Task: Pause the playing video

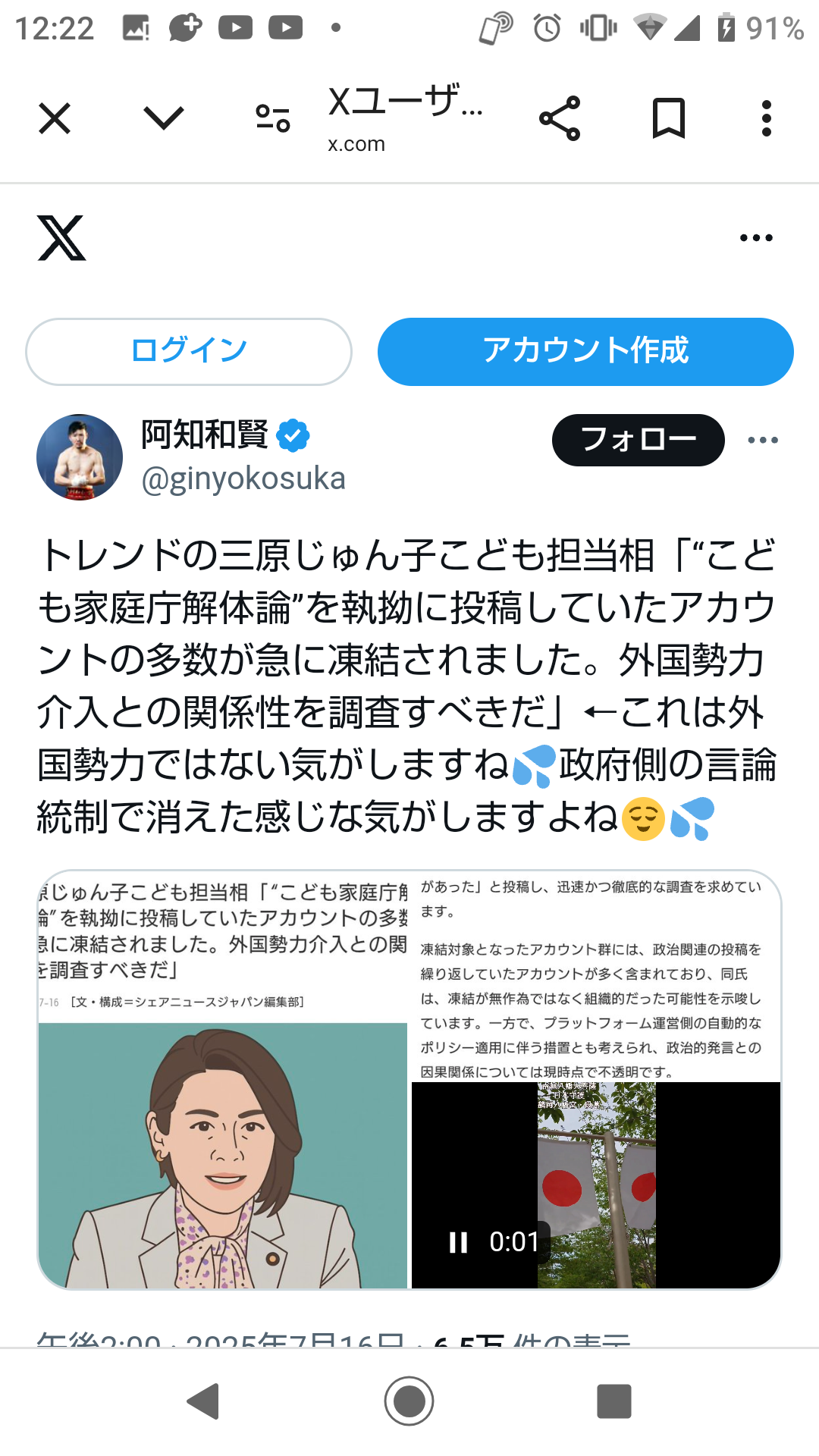Action: [x=458, y=1242]
